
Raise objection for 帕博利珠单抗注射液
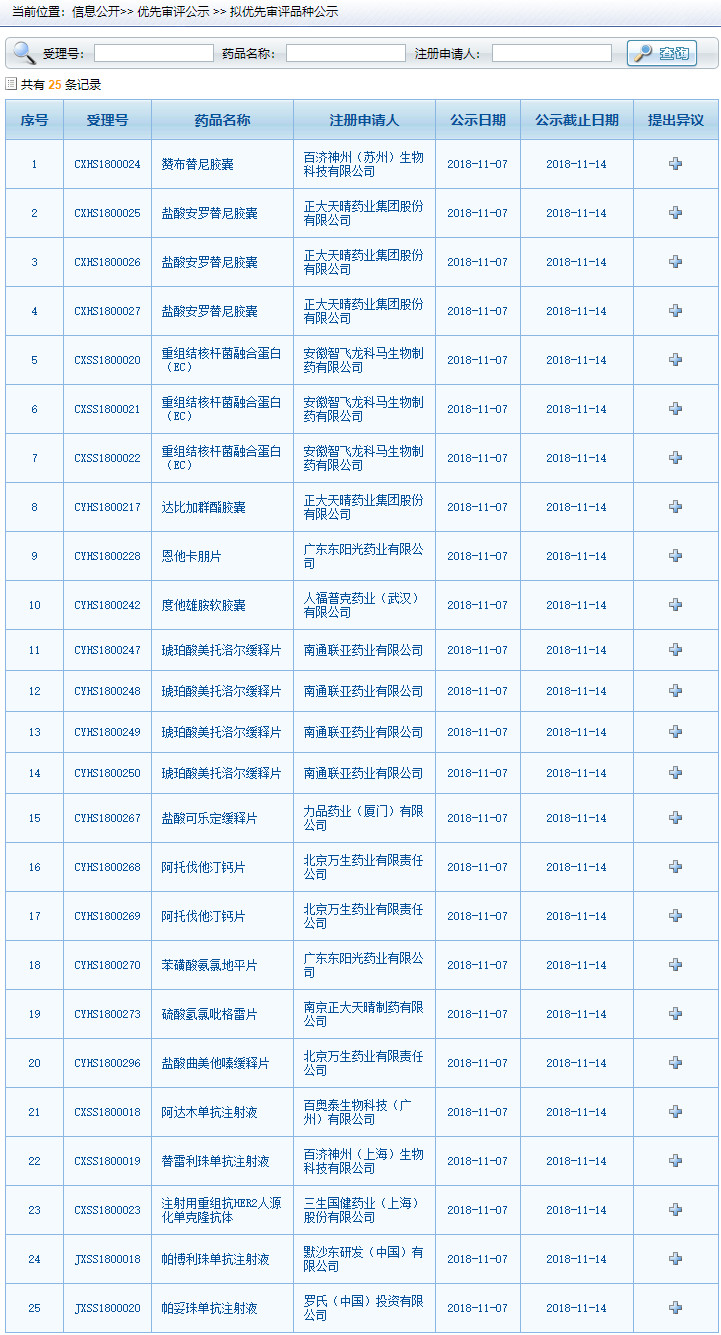click(676, 1259)
